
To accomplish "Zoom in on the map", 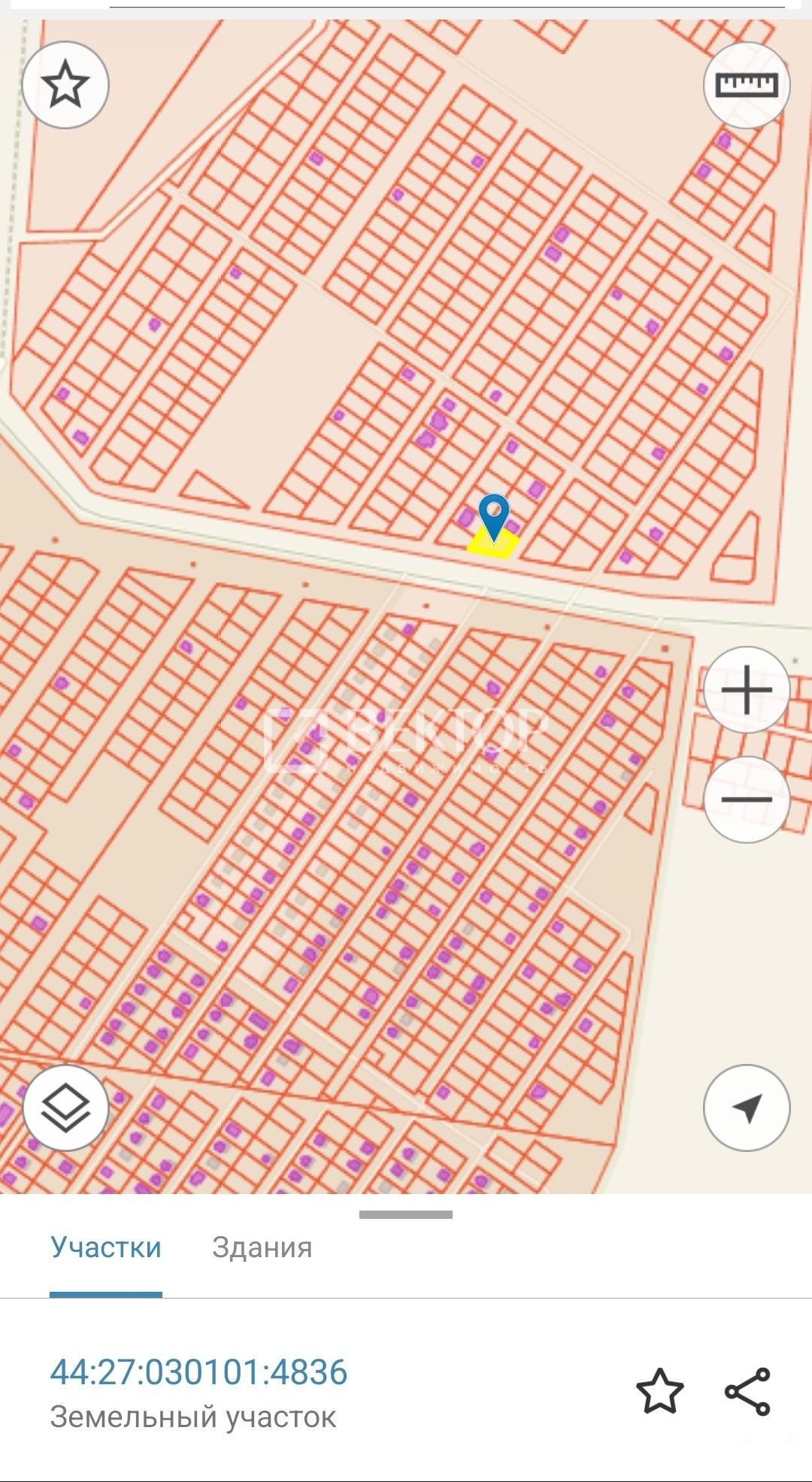I will (x=746, y=689).
